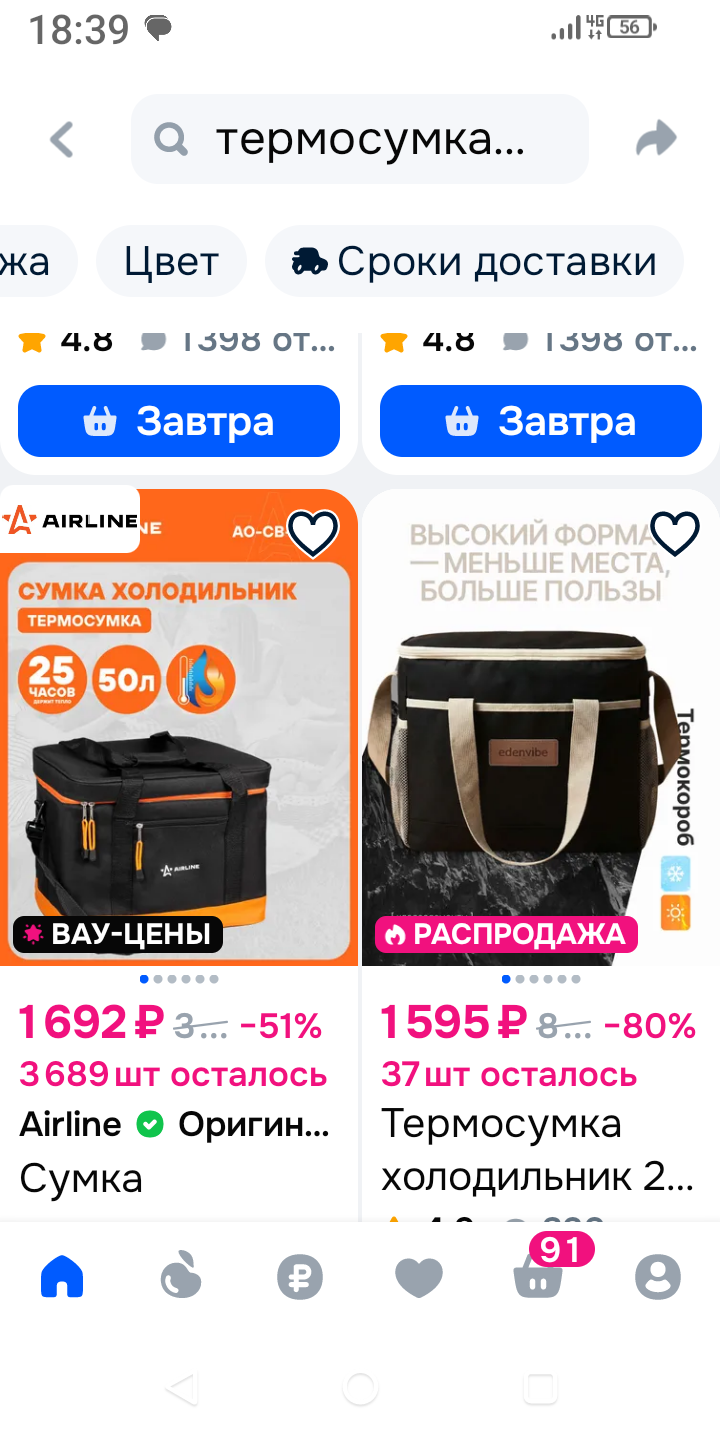The image size is (720, 1440).
Task: Tap the system back button
Action: click(x=181, y=1388)
